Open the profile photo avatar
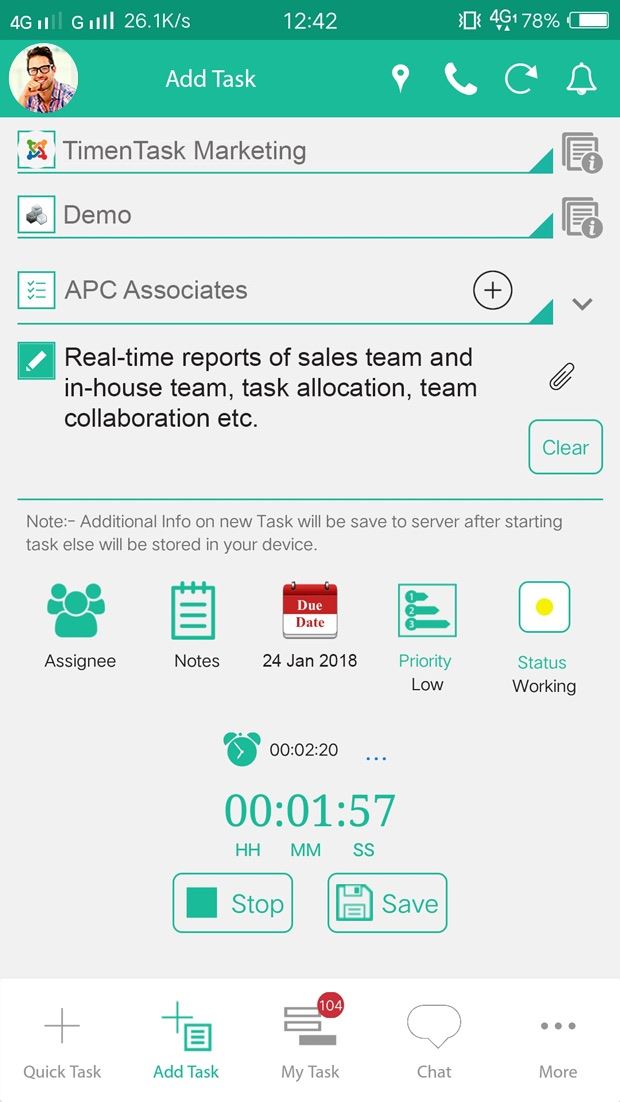This screenshot has height=1102, width=620. (x=44, y=78)
